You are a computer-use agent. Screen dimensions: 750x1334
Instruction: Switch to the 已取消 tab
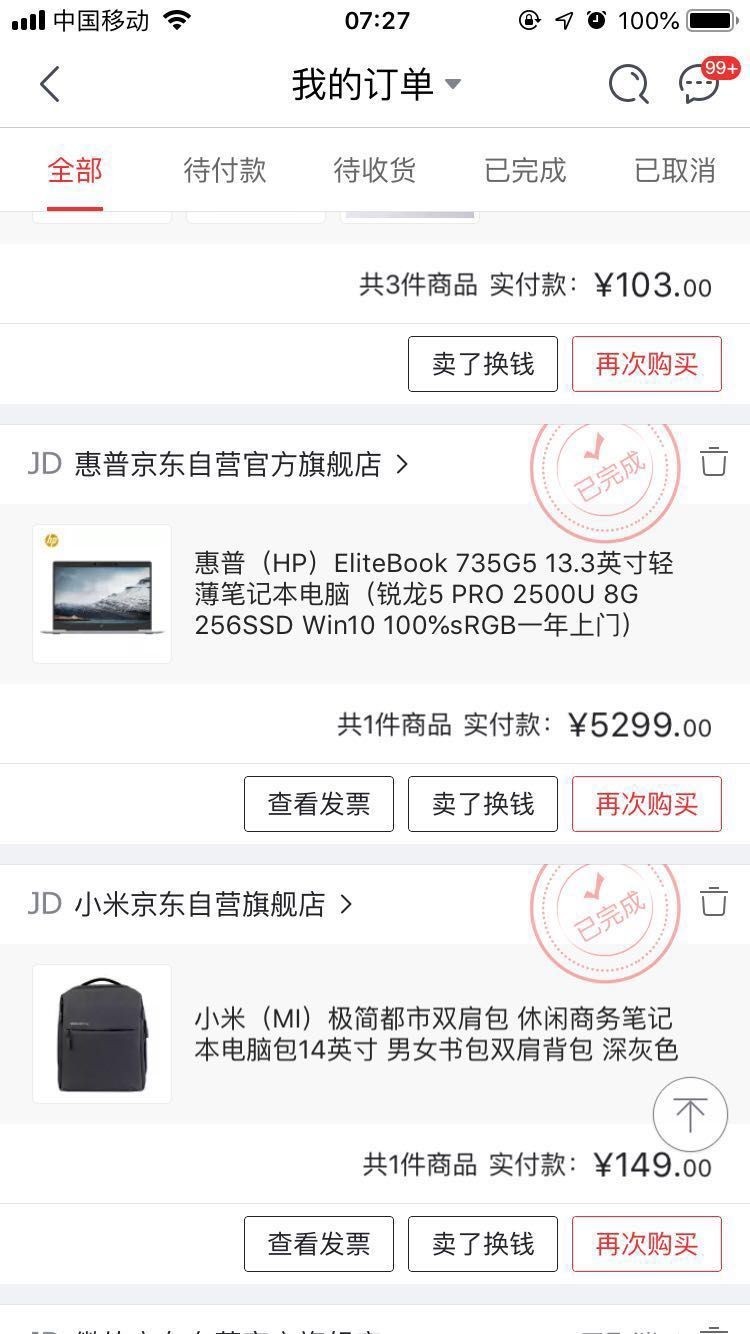coord(675,170)
